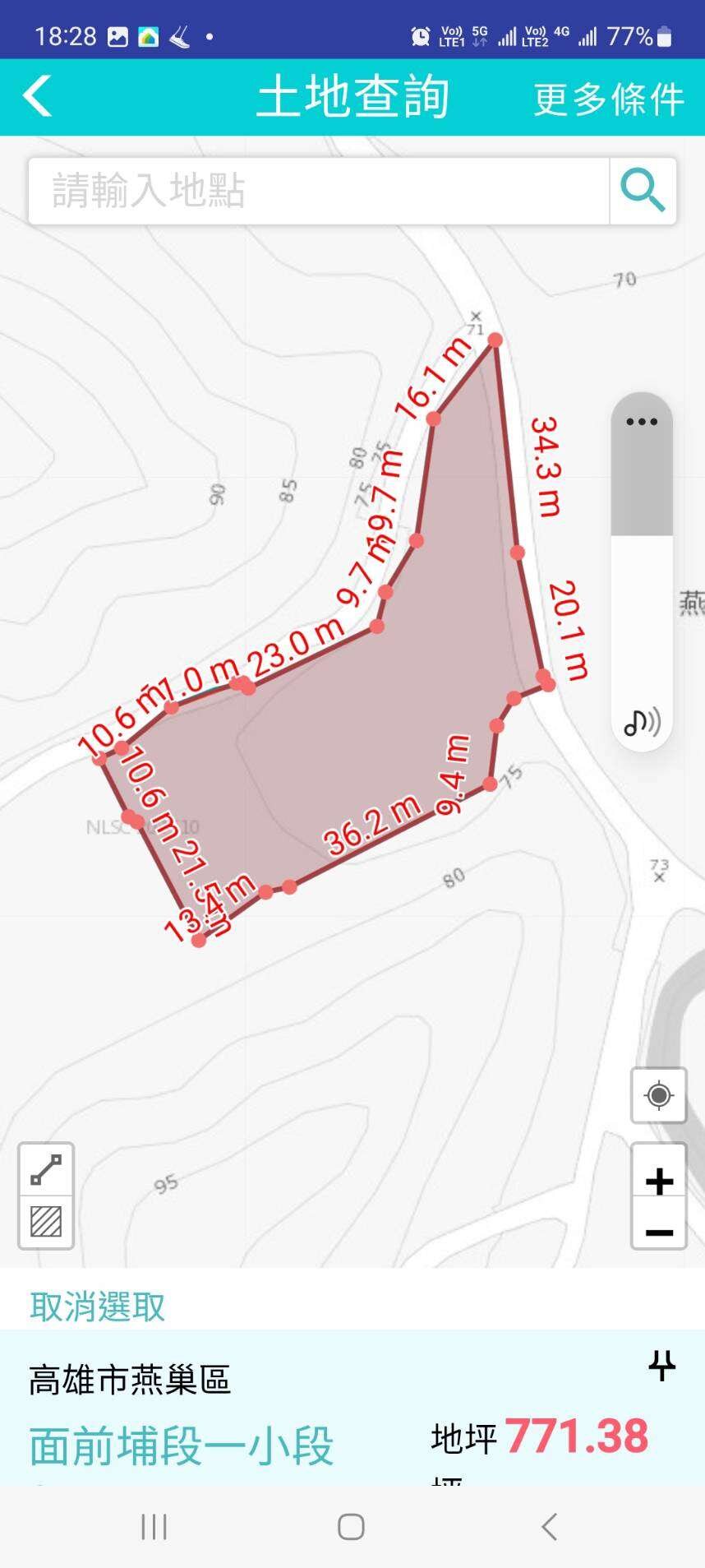Open the 面前埔段一小段 land details
Screen dimensions: 705x1568
[182, 1446]
